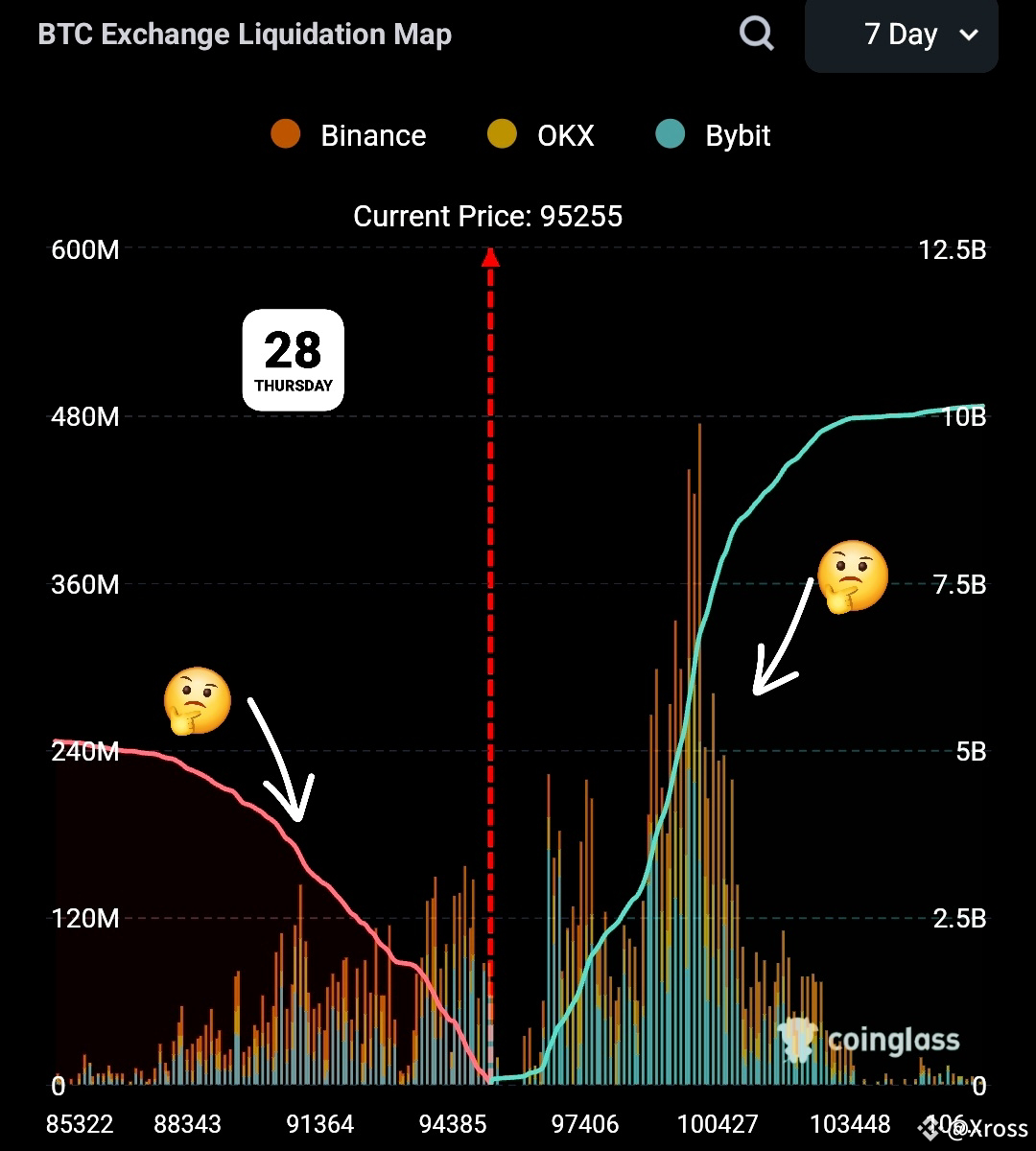Click the red dashed current price marker

(x=492, y=671)
